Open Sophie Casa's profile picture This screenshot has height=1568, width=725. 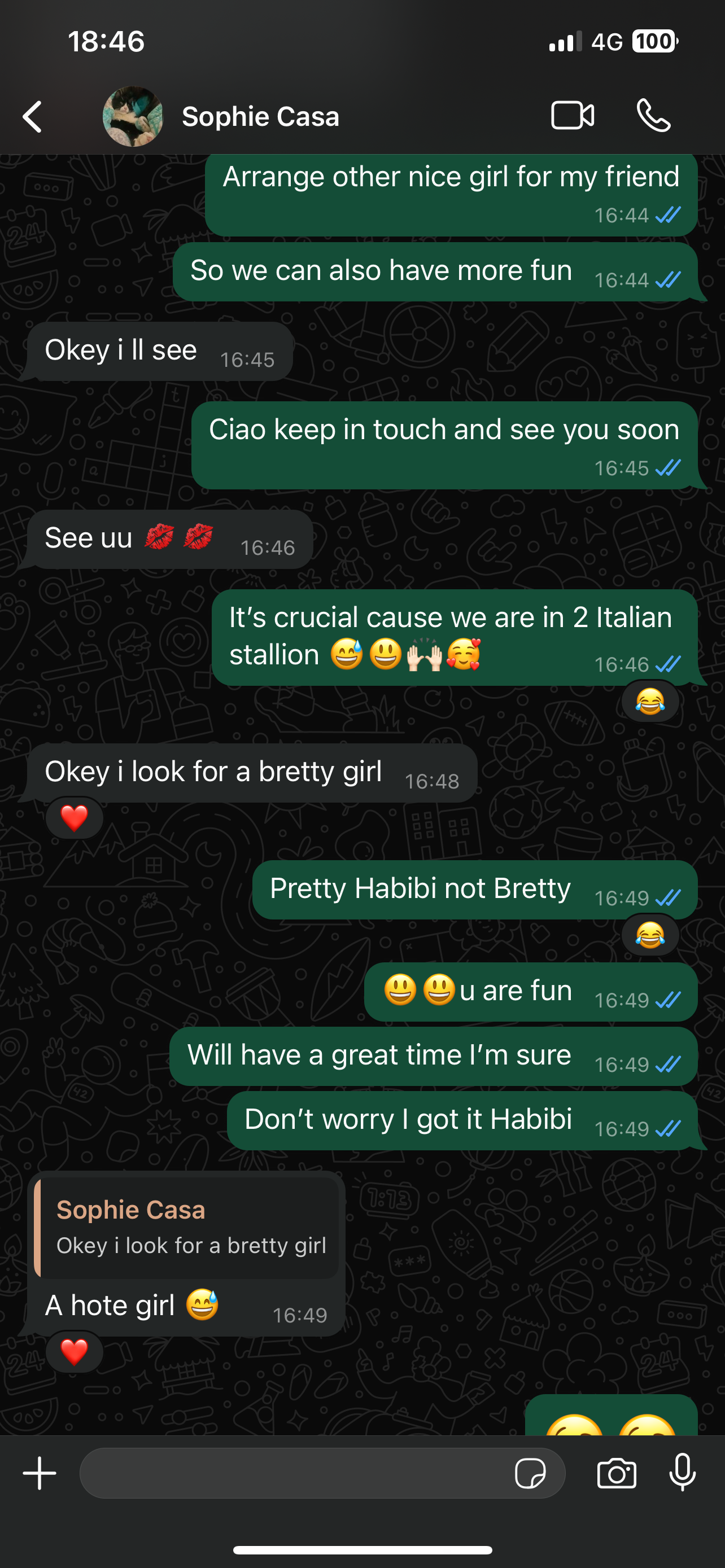[x=133, y=116]
